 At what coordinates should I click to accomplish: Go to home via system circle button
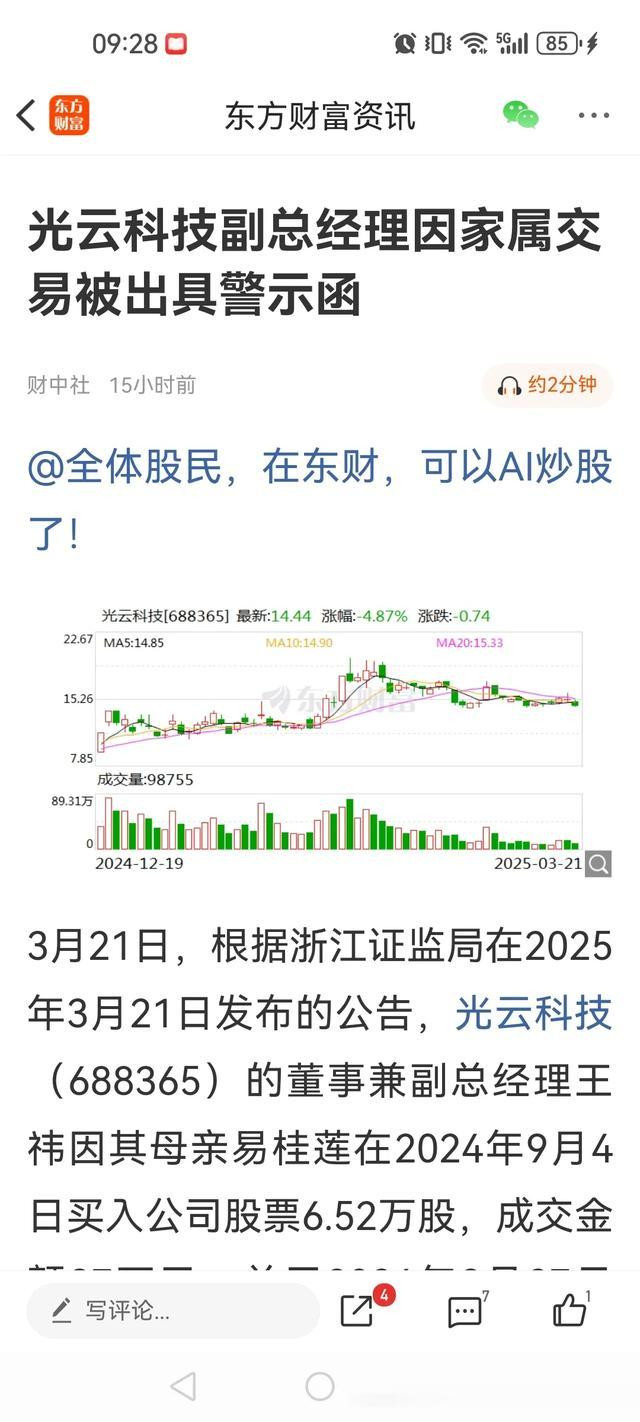point(320,1386)
